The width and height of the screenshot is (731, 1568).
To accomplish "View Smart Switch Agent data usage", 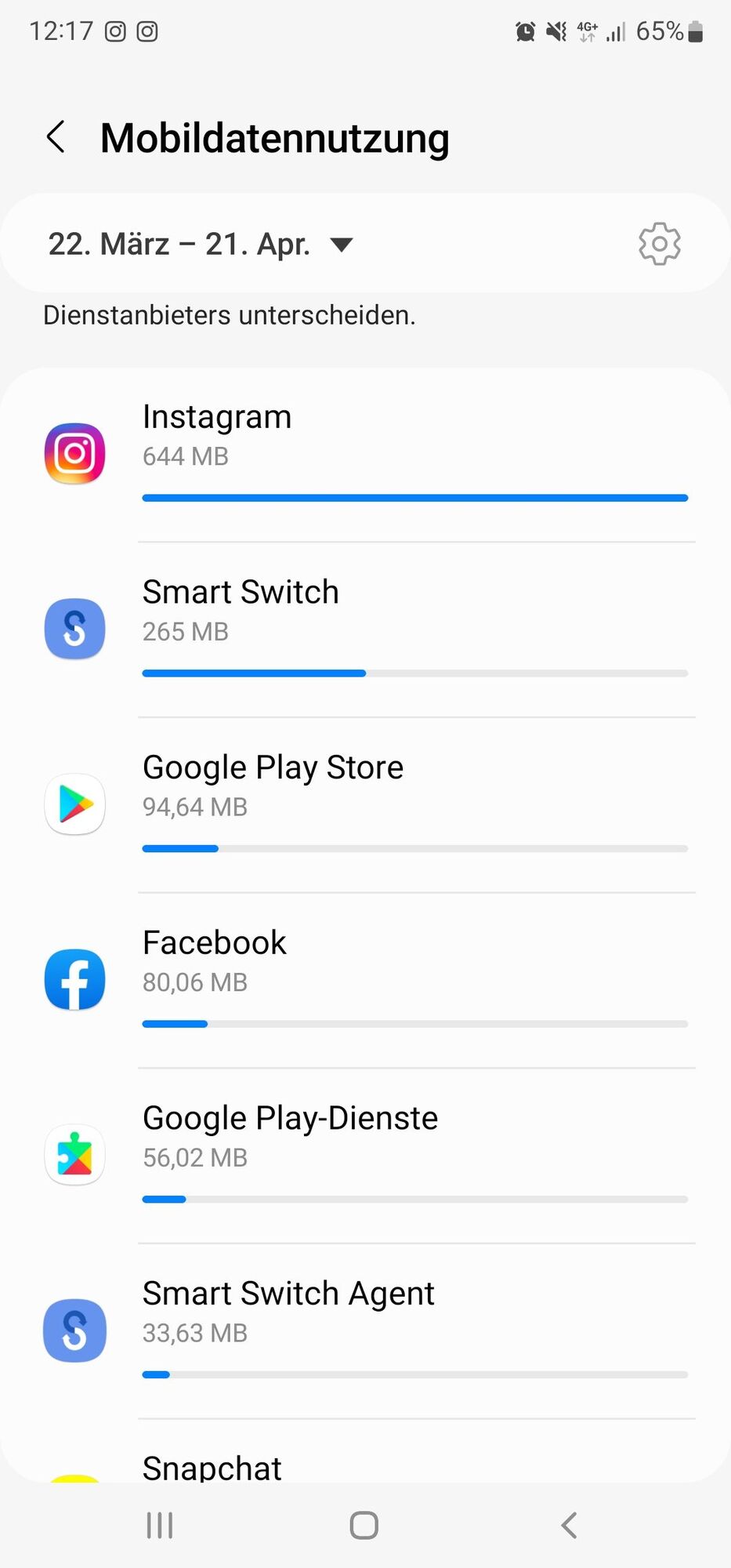I will click(365, 1330).
